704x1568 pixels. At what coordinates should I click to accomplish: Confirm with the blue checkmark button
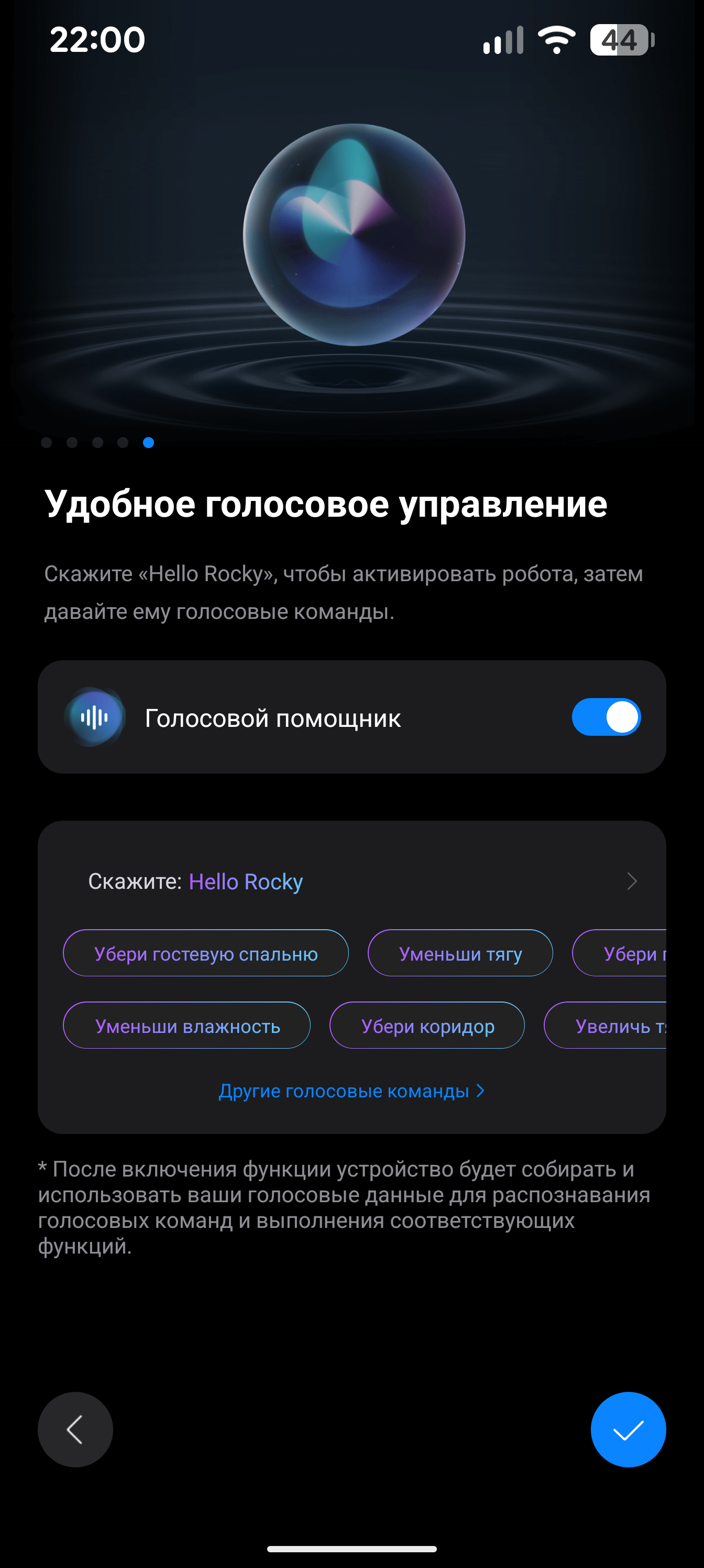click(x=628, y=1430)
